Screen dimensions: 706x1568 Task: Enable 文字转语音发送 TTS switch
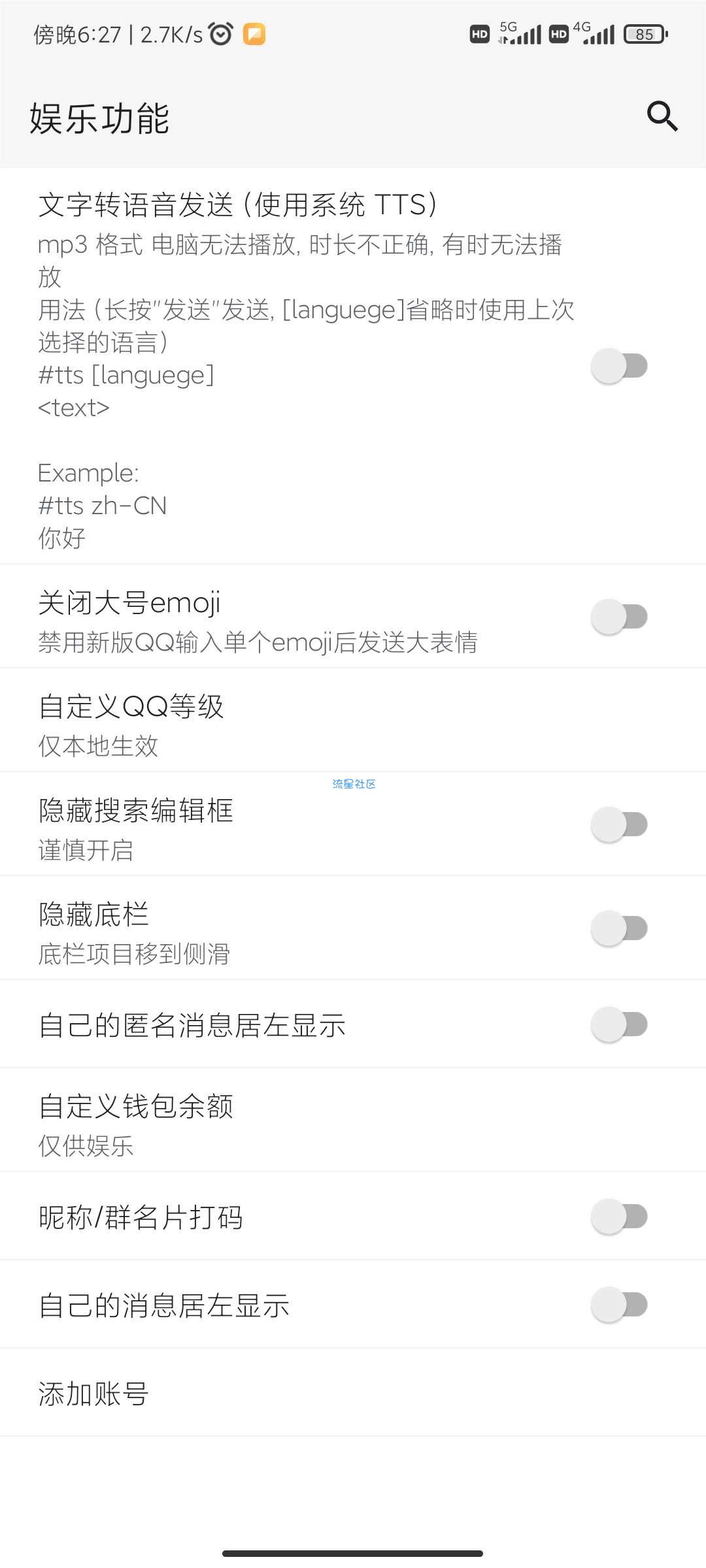click(x=619, y=366)
